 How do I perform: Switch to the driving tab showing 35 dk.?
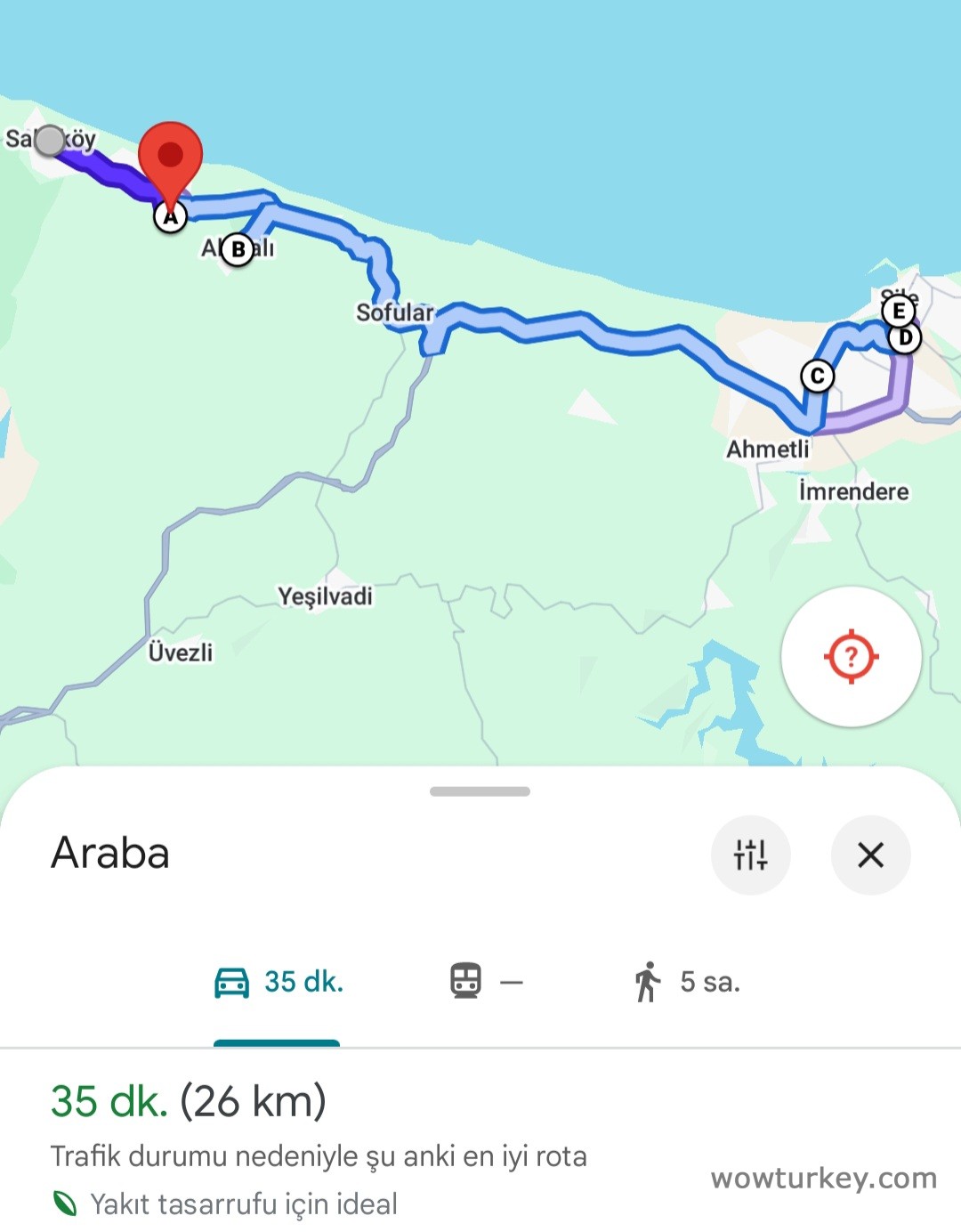point(278,982)
